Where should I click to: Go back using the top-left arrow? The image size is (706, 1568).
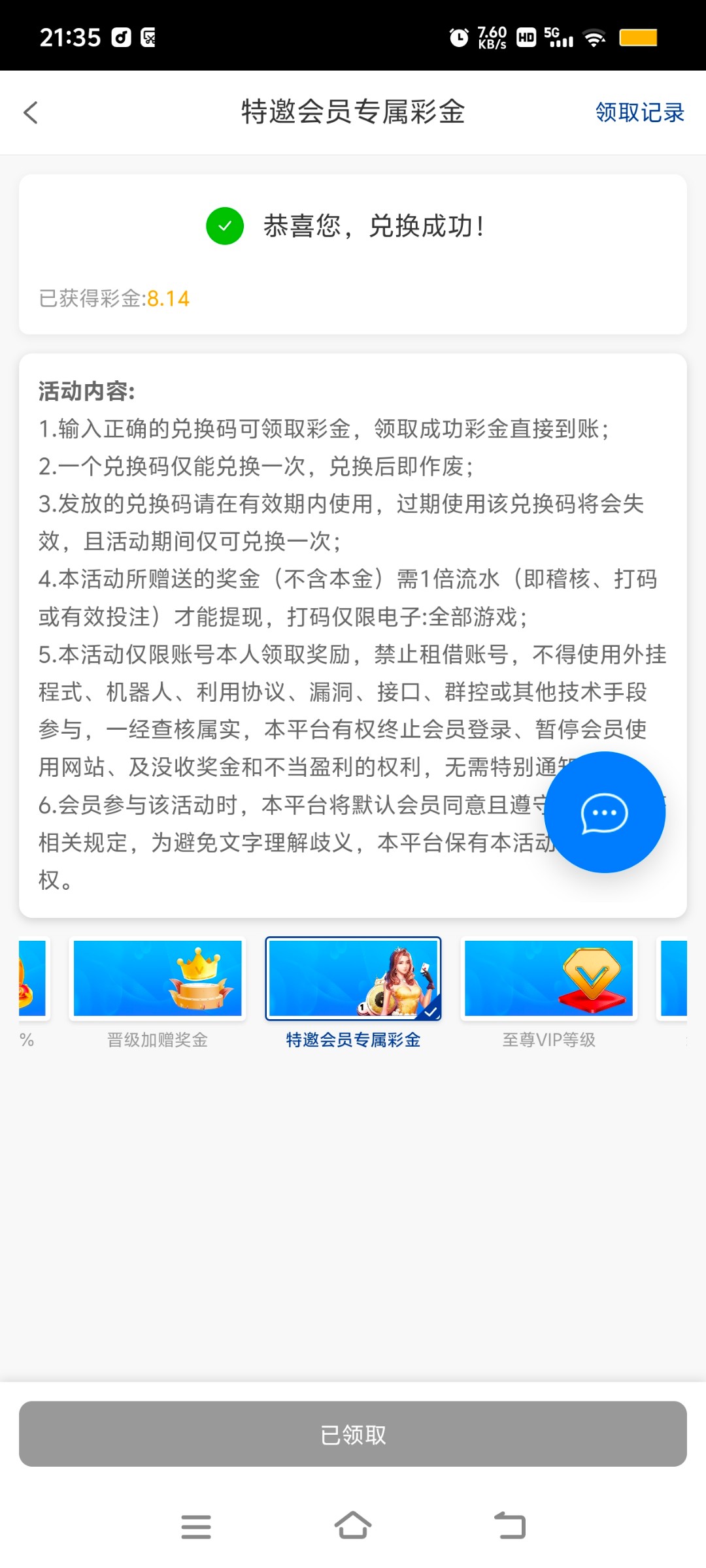tap(31, 112)
